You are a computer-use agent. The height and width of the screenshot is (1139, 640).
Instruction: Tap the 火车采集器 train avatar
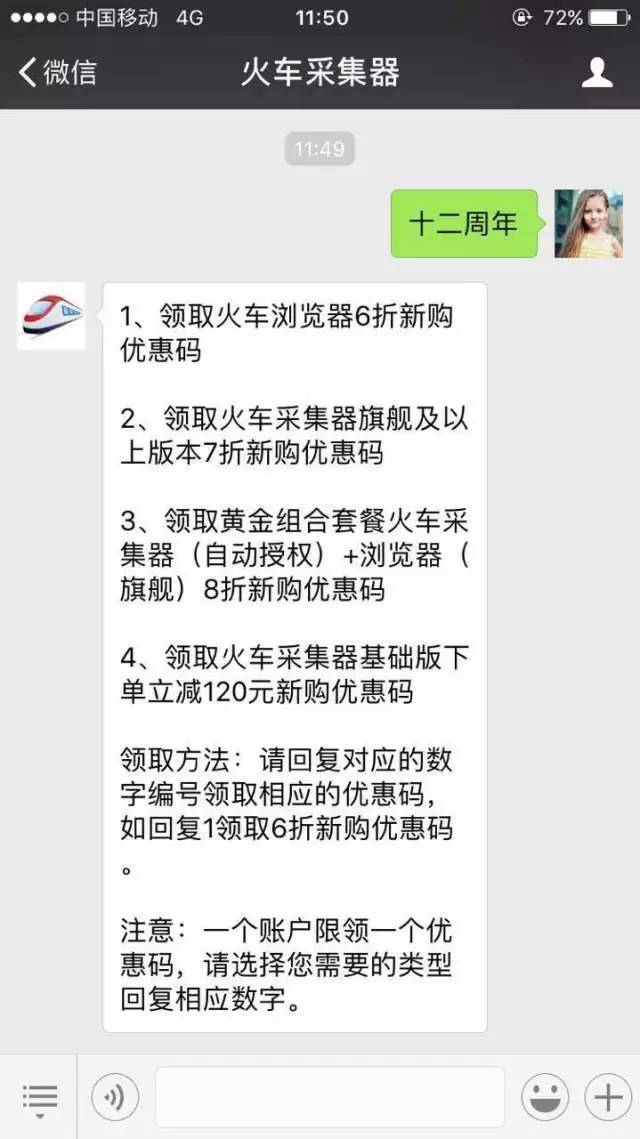tap(51, 316)
